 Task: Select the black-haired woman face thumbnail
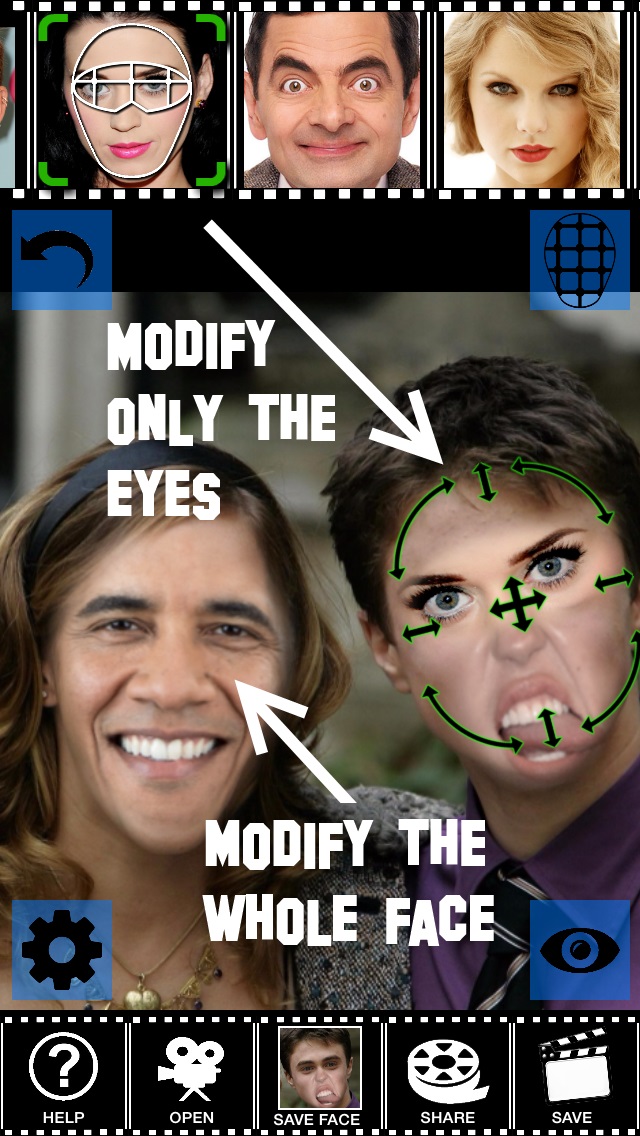(132, 99)
